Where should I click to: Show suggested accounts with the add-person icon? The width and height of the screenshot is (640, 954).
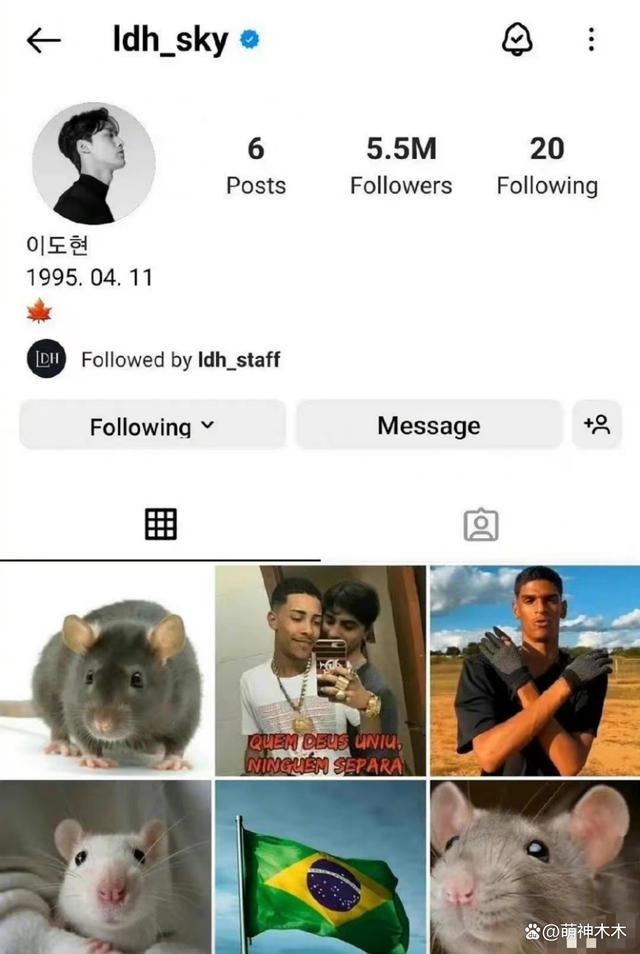click(x=596, y=425)
